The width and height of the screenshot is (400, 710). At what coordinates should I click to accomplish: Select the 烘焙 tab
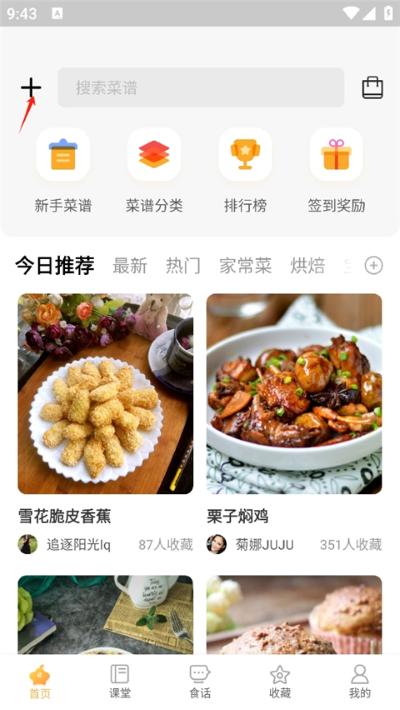click(x=308, y=265)
